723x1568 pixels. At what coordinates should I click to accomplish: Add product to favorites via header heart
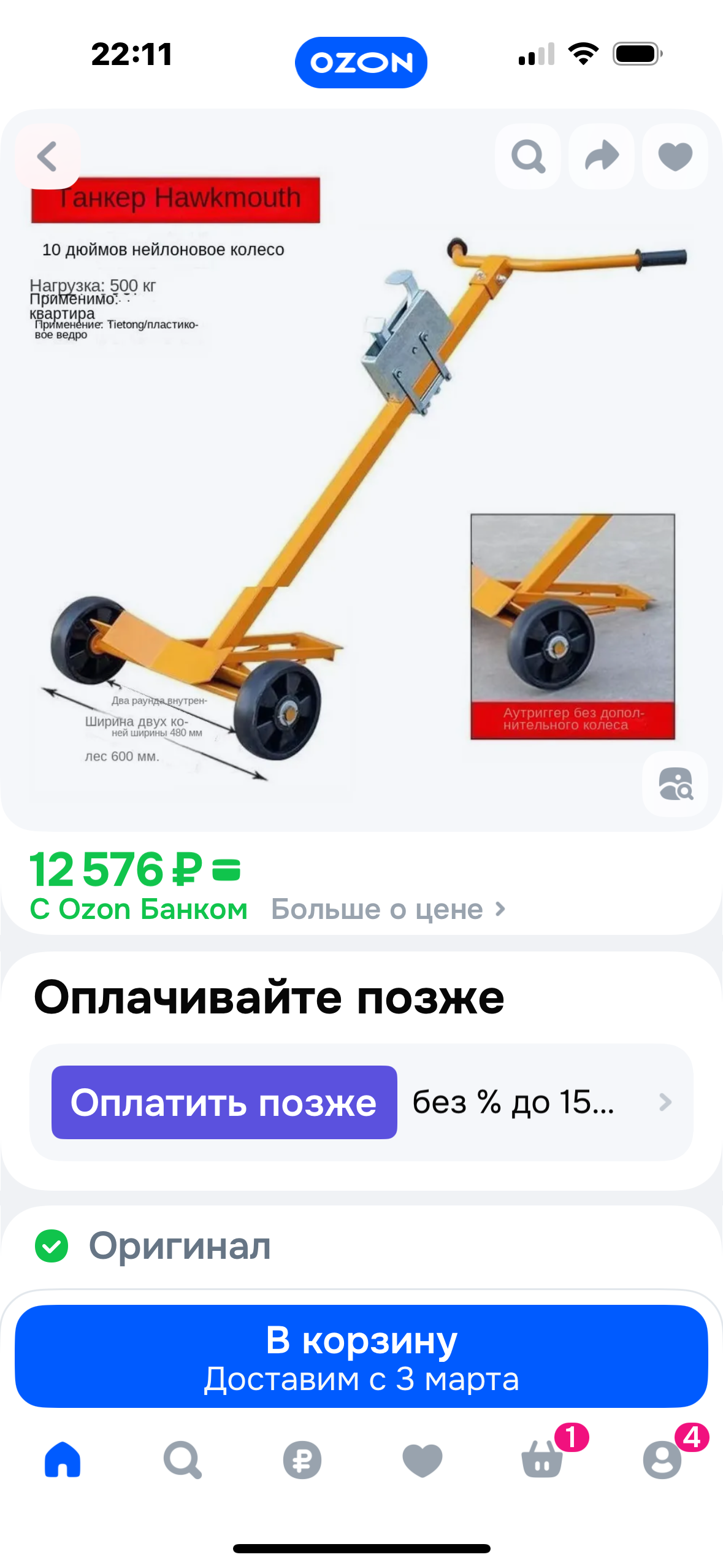click(x=675, y=156)
